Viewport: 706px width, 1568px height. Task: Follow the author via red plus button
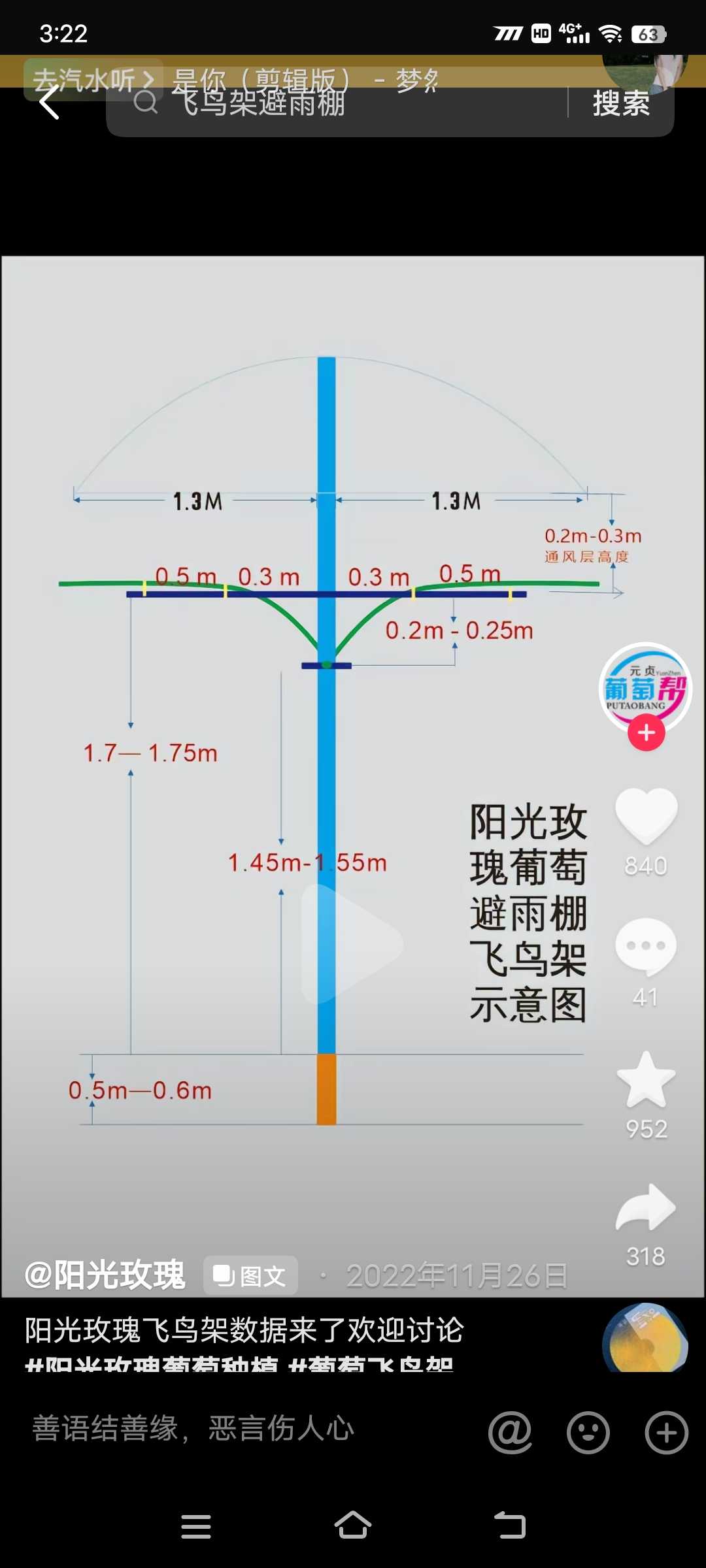tap(647, 732)
